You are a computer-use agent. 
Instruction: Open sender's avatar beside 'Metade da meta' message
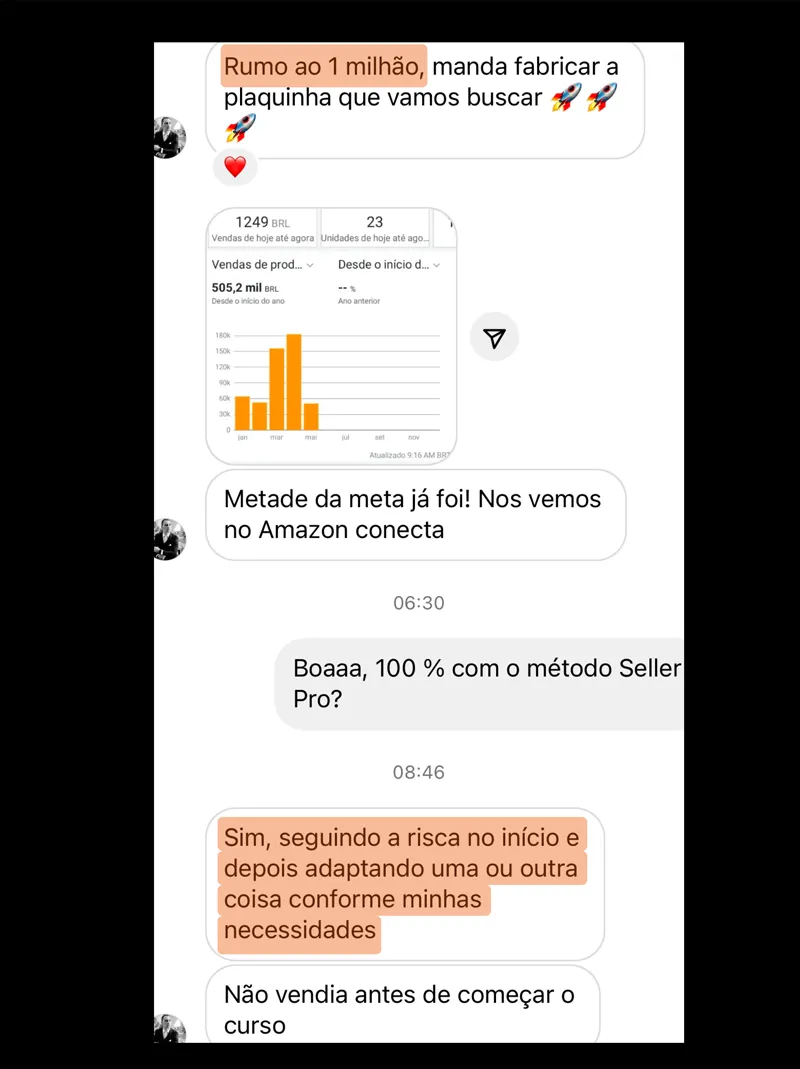[170, 539]
